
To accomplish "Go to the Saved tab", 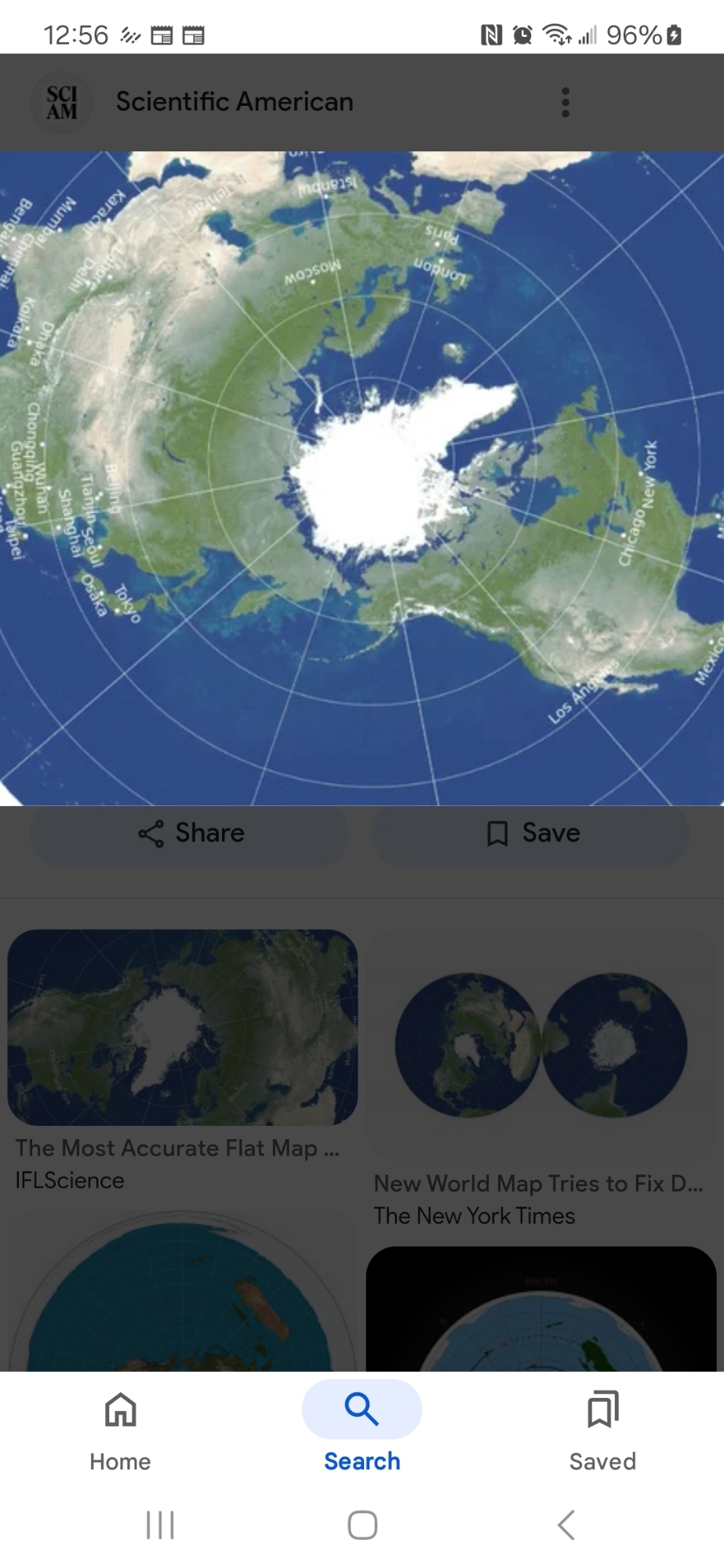I will click(602, 1427).
